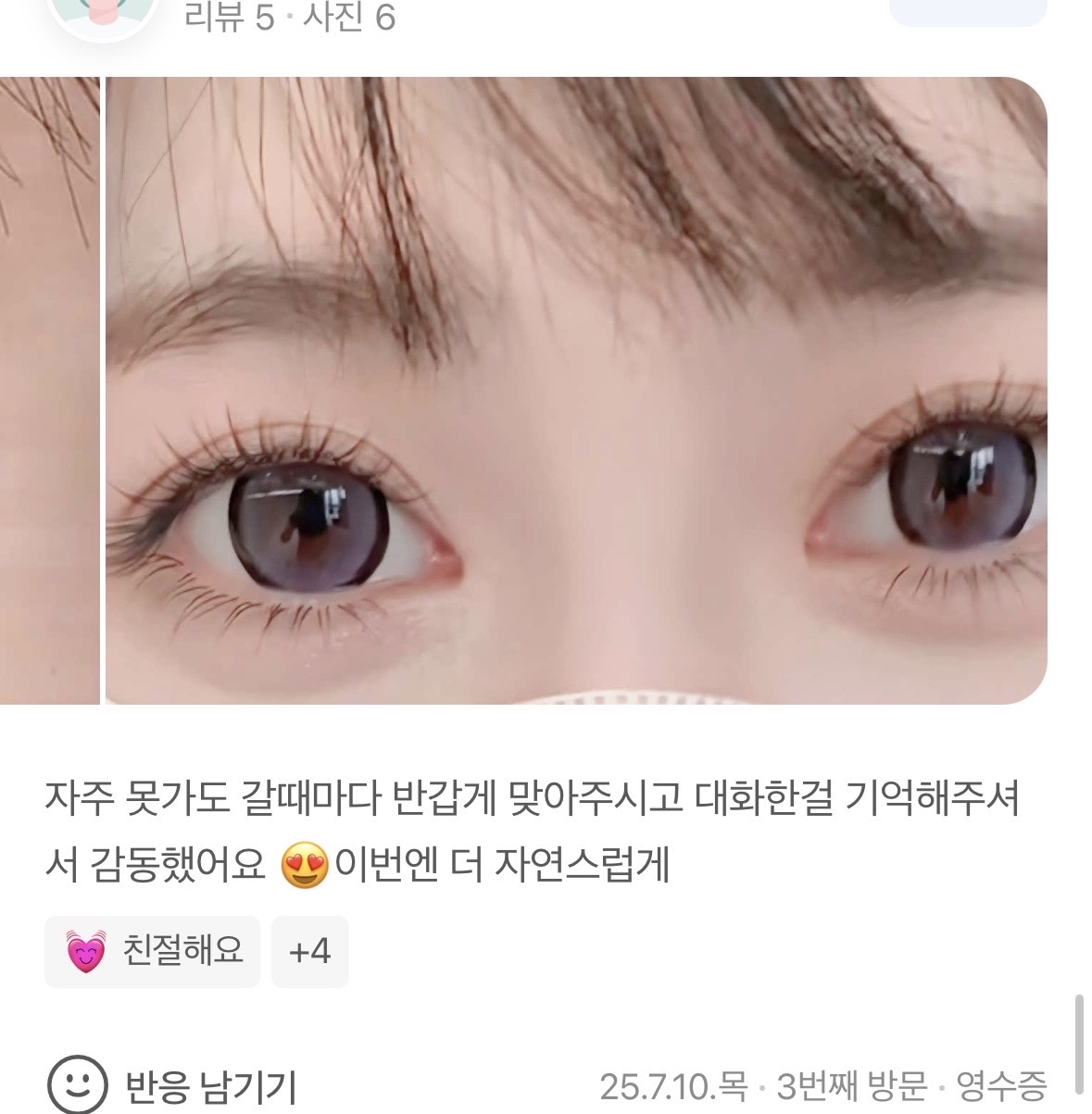Open the partially visible previous photo

click(x=48, y=389)
